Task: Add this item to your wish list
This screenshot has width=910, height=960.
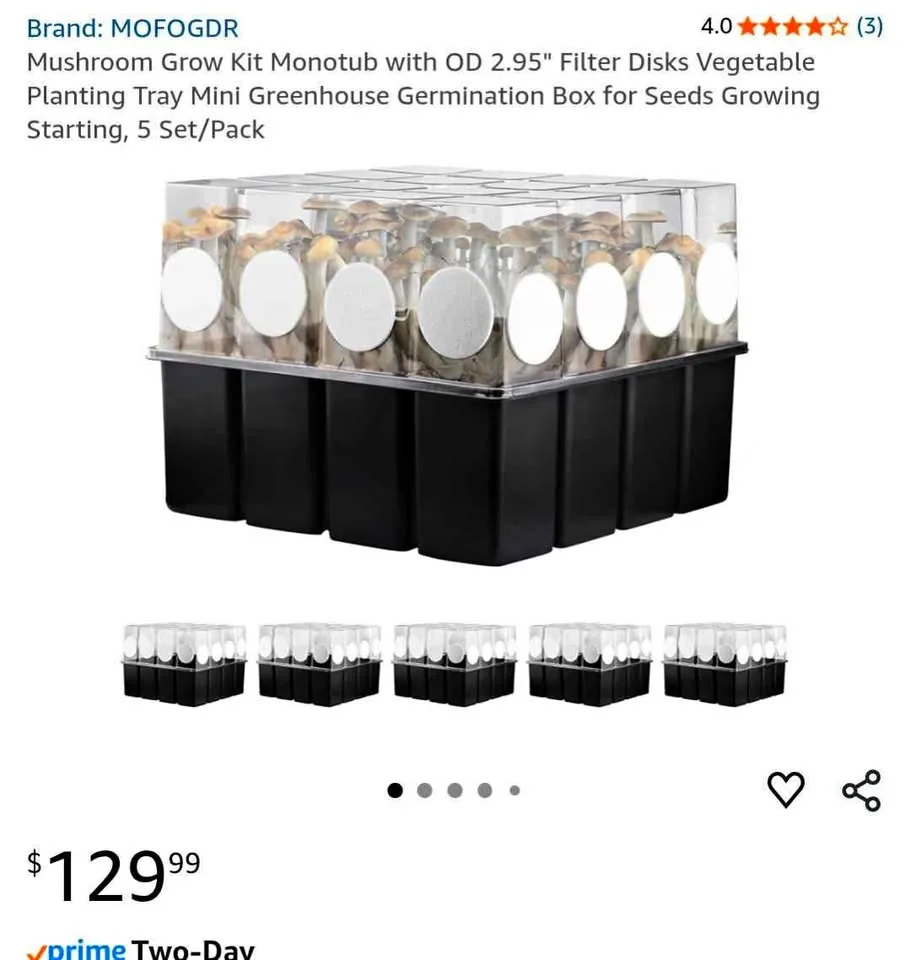Action: pos(785,790)
